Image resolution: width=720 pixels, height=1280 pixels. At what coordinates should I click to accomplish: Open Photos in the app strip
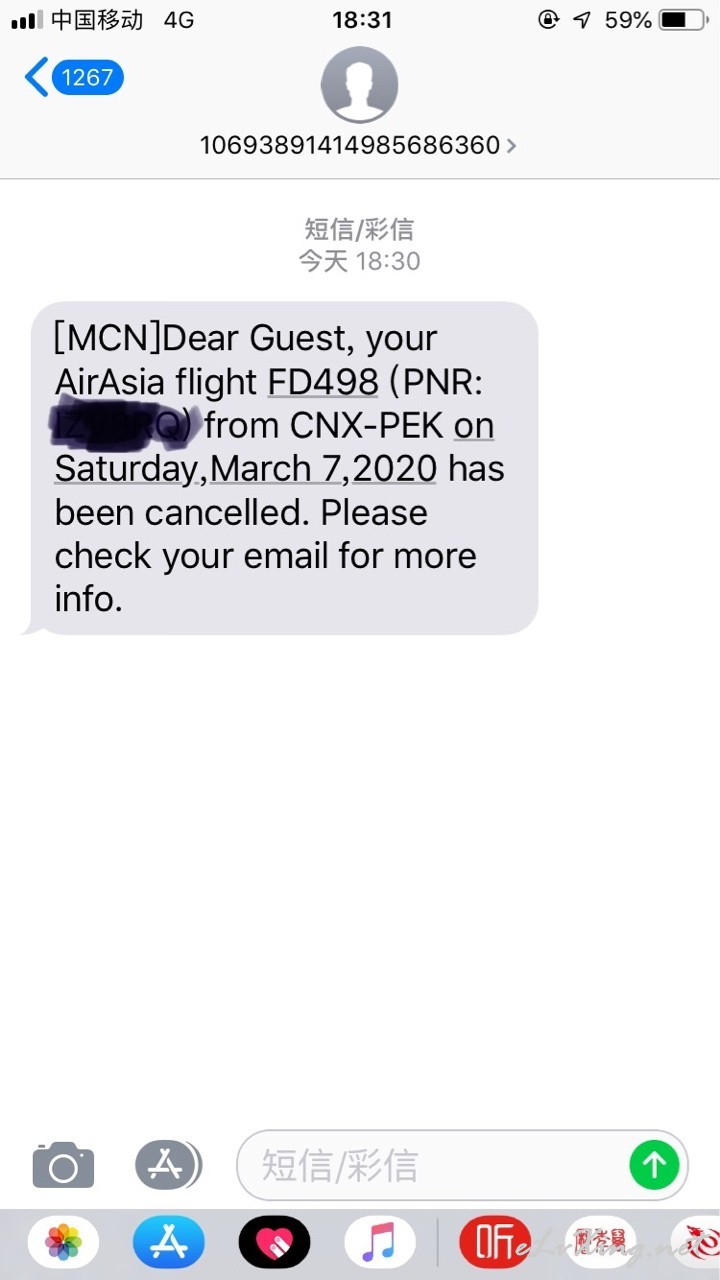tap(63, 1243)
